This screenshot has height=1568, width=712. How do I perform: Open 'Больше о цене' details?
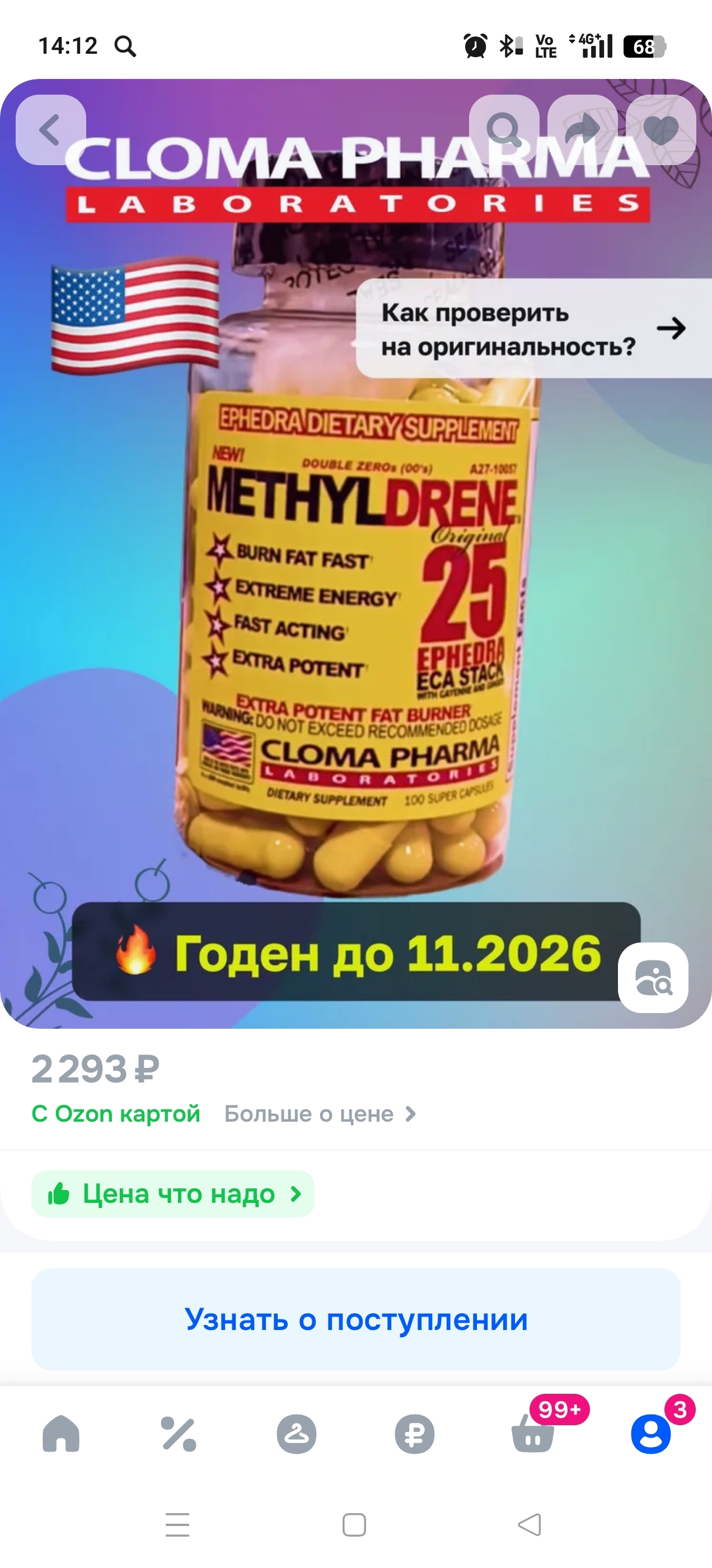[320, 1114]
